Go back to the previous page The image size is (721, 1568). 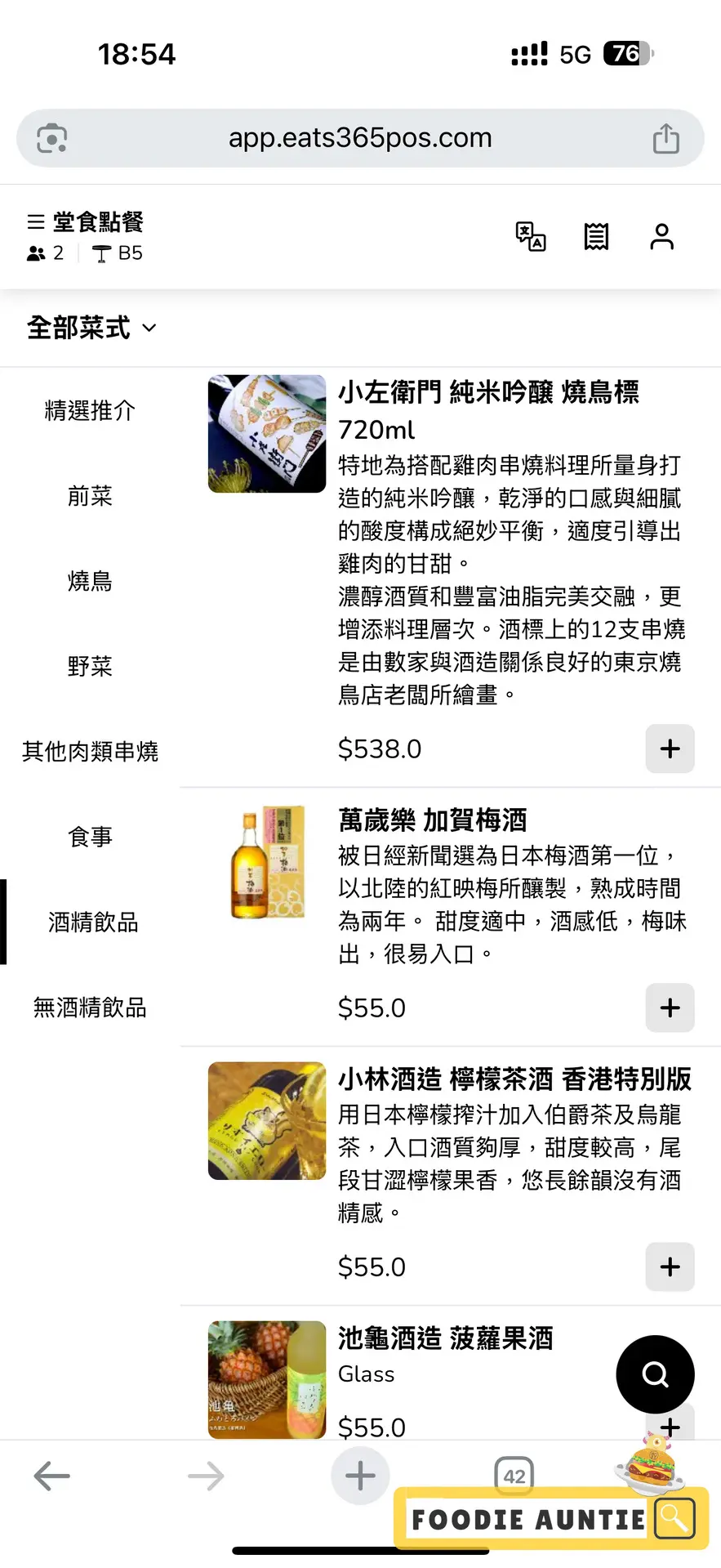pos(52,1476)
